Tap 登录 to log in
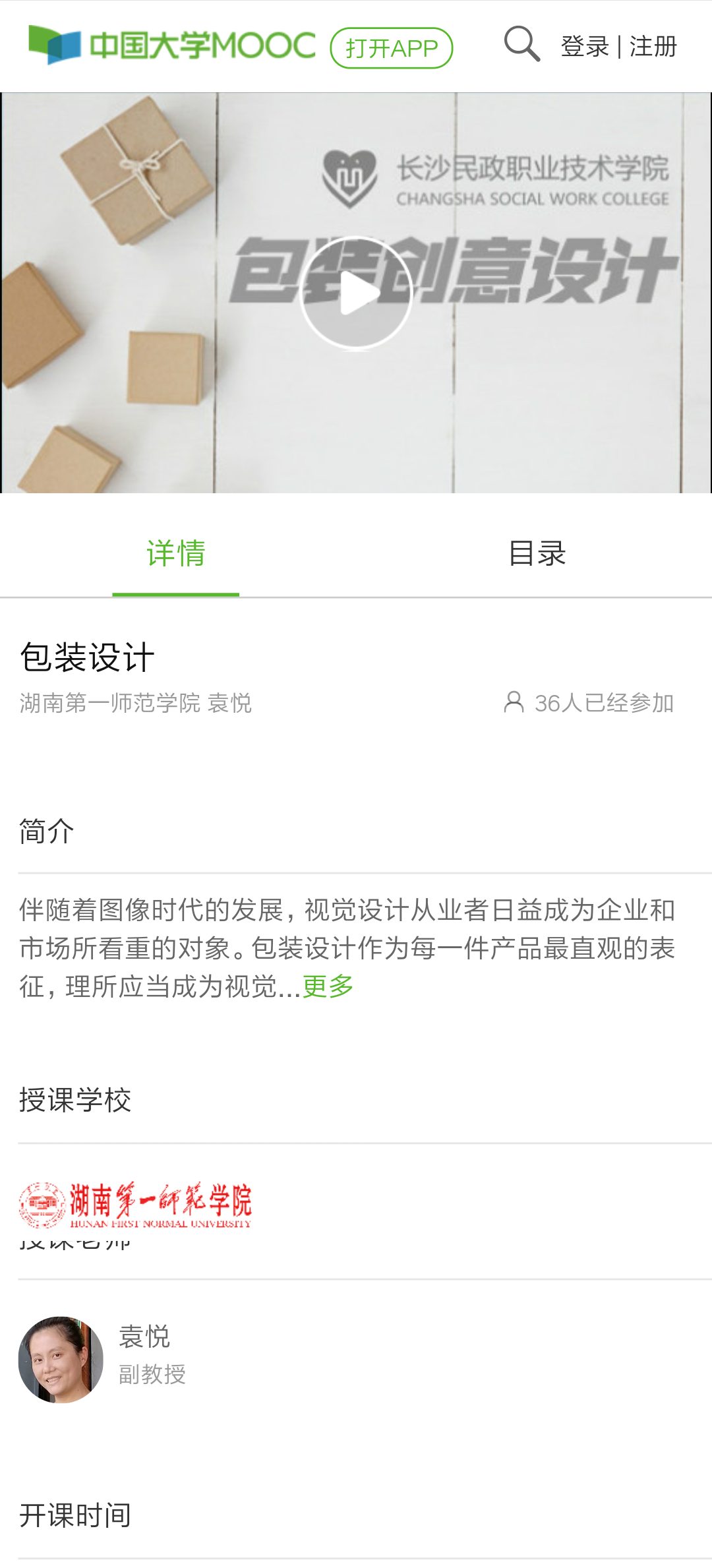Viewport: 712px width, 1568px height. click(585, 47)
